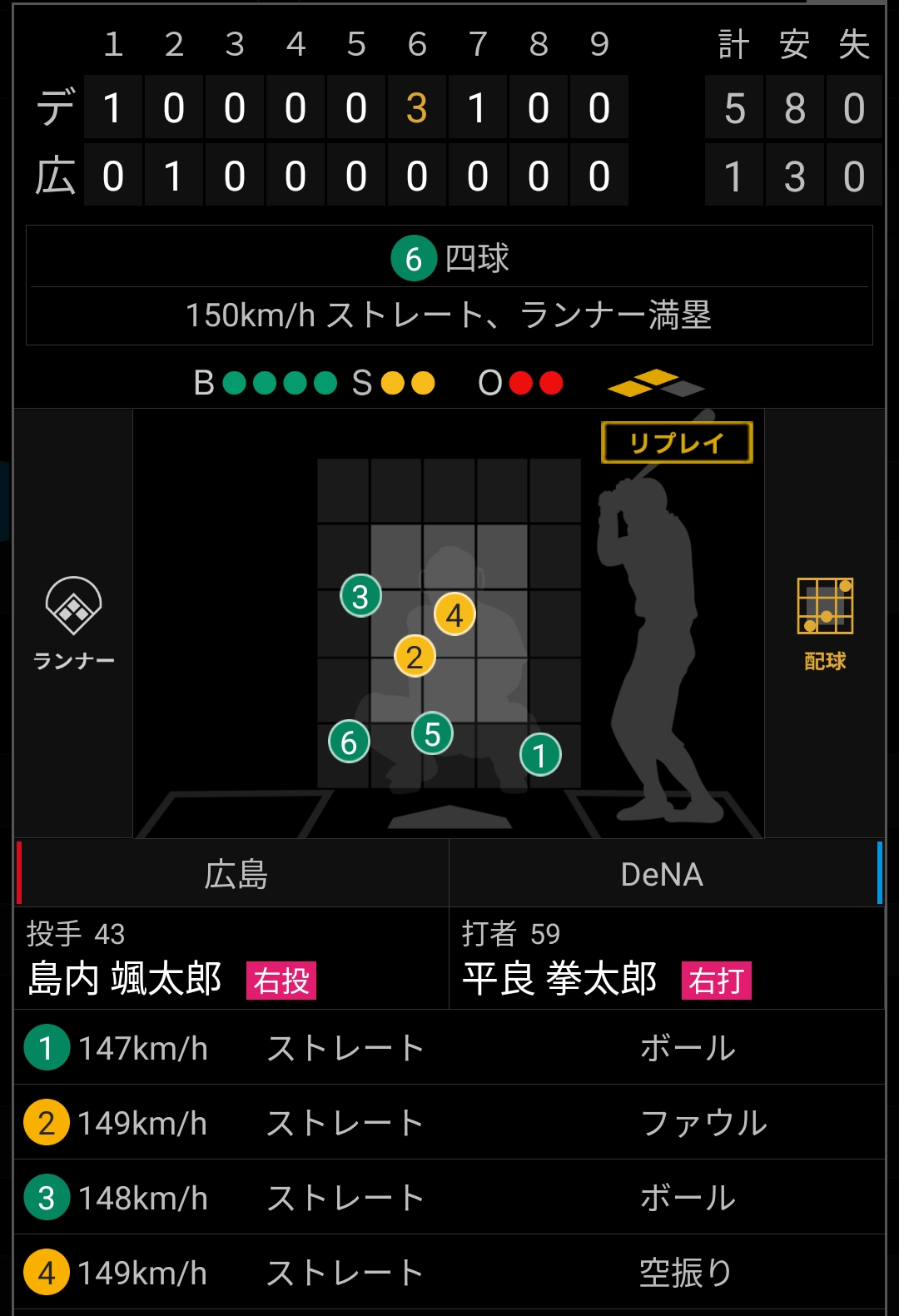The height and width of the screenshot is (1316, 899).
Task: Open the ランナー runner view
Action: tap(73, 623)
